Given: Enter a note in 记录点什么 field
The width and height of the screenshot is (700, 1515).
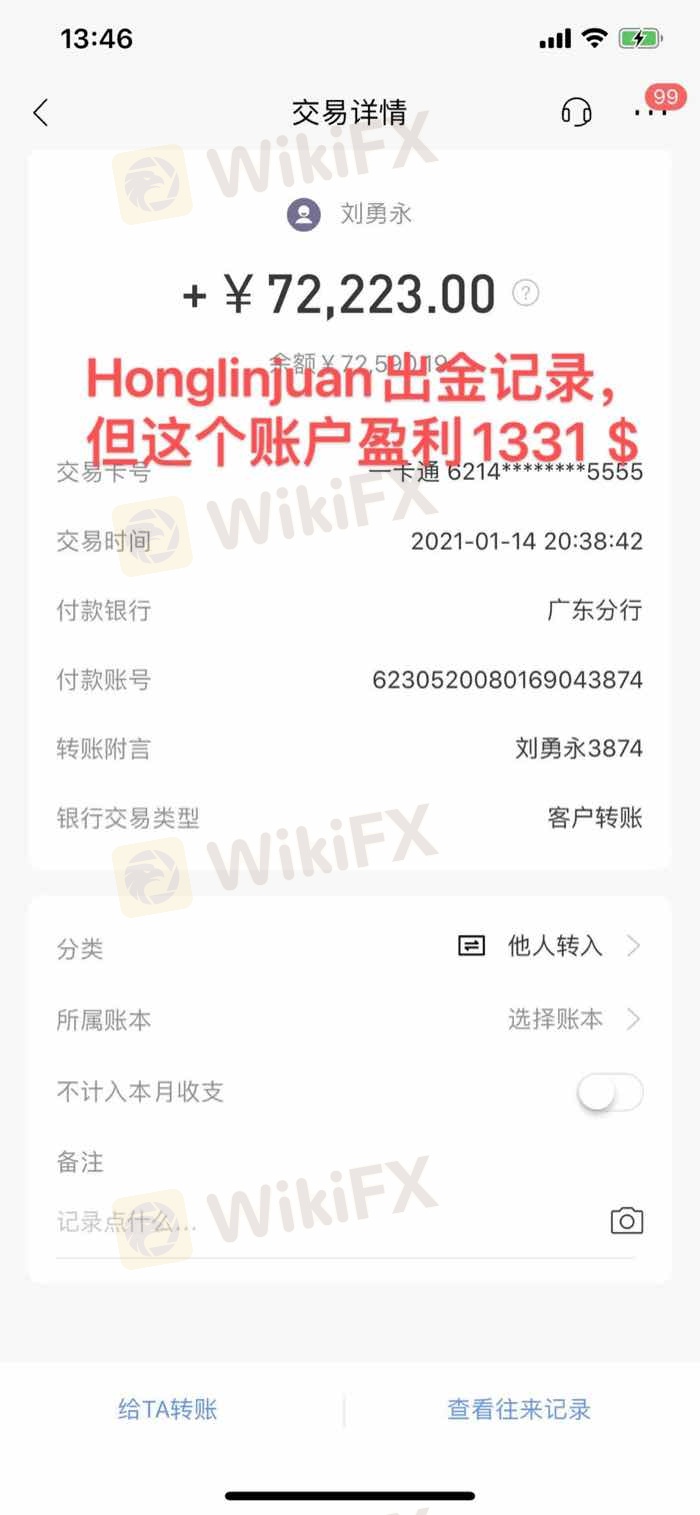Looking at the screenshot, I should point(300,1222).
